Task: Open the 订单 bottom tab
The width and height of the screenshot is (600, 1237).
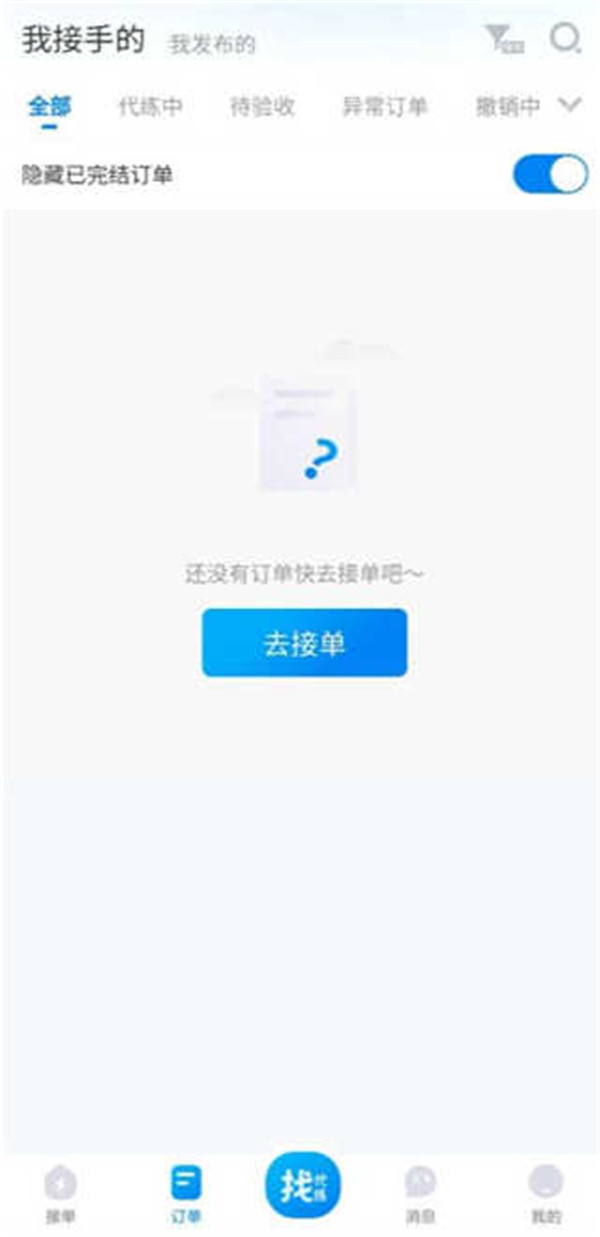Action: 186,1194
